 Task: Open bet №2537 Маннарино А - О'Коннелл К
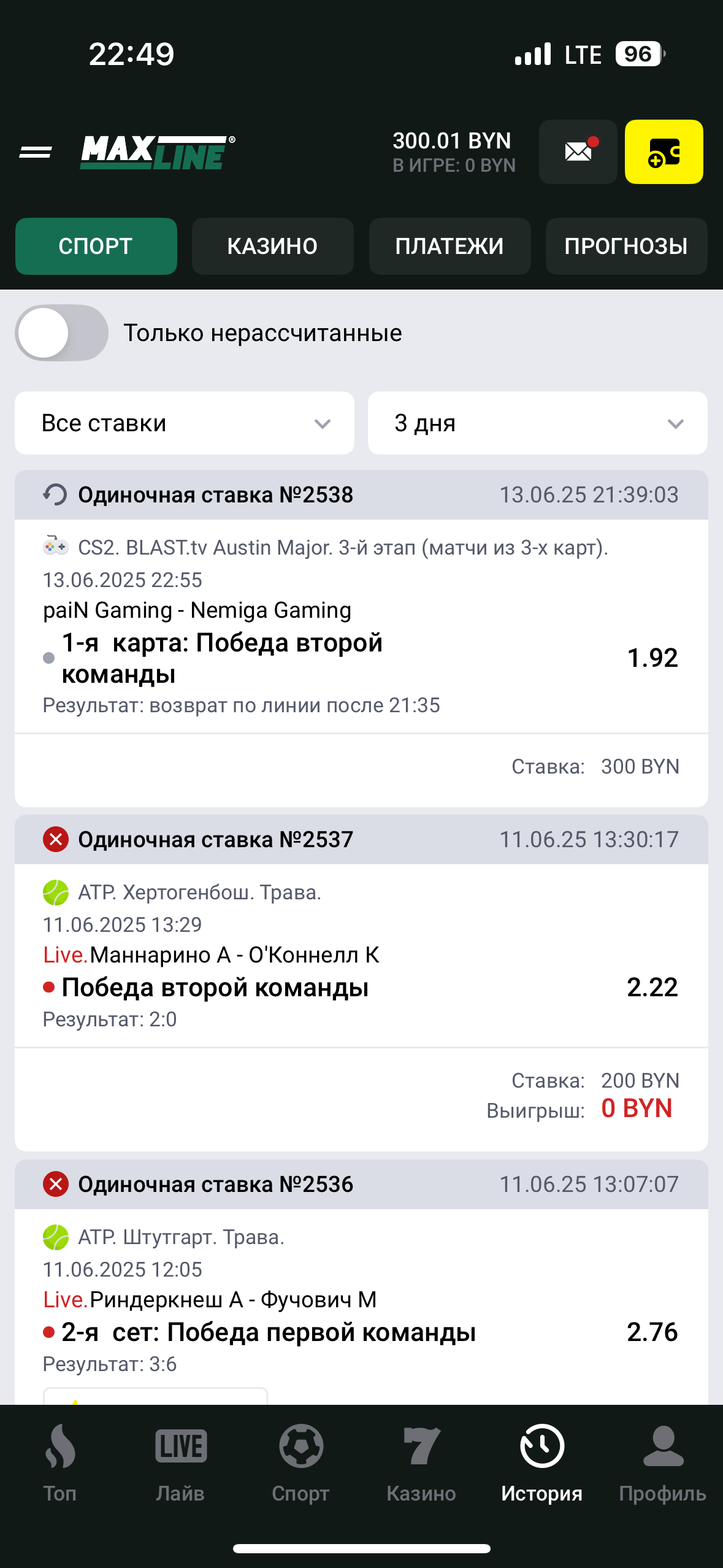pyautogui.click(x=361, y=983)
